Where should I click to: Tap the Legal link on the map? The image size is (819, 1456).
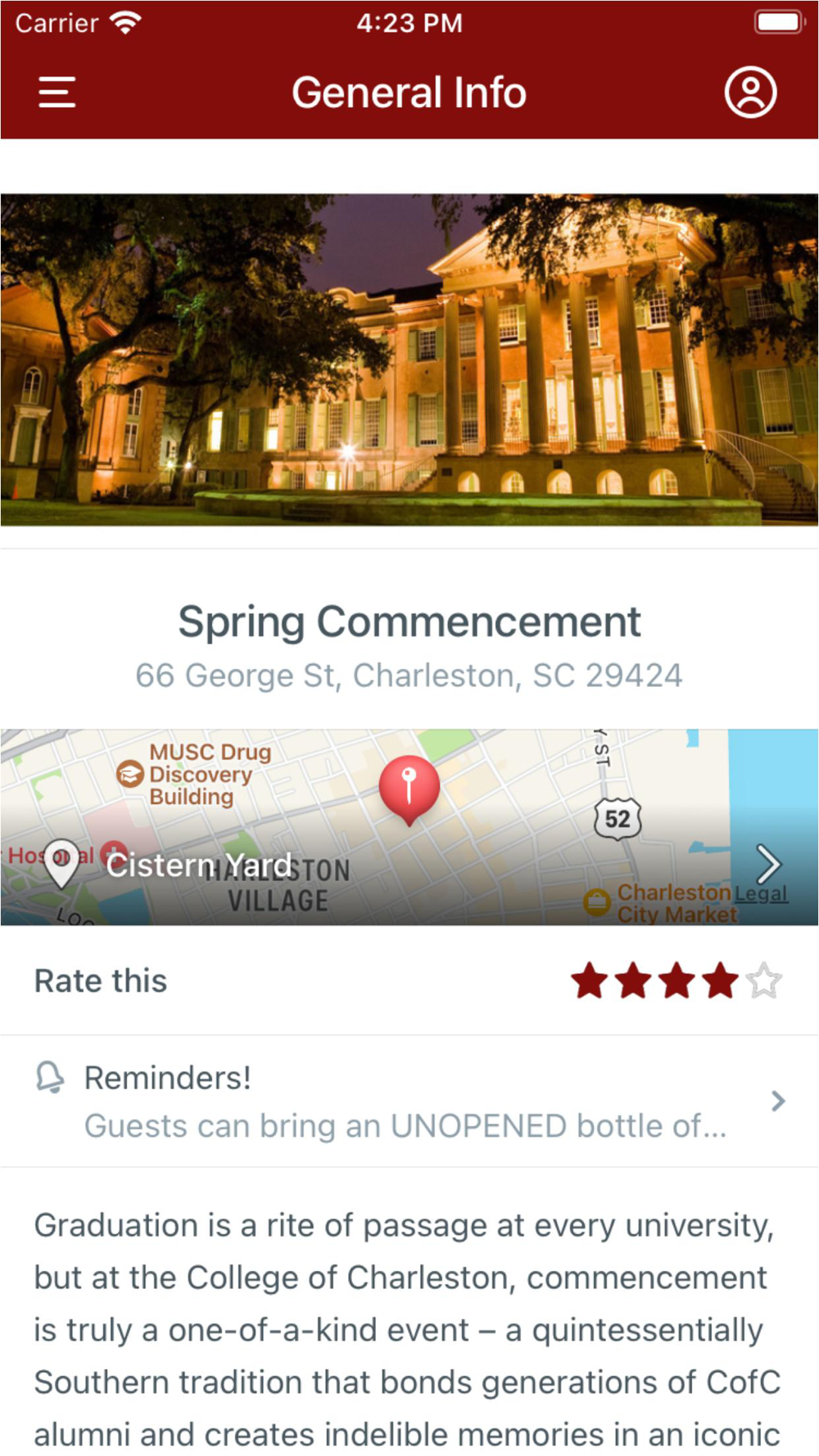pyautogui.click(x=761, y=893)
